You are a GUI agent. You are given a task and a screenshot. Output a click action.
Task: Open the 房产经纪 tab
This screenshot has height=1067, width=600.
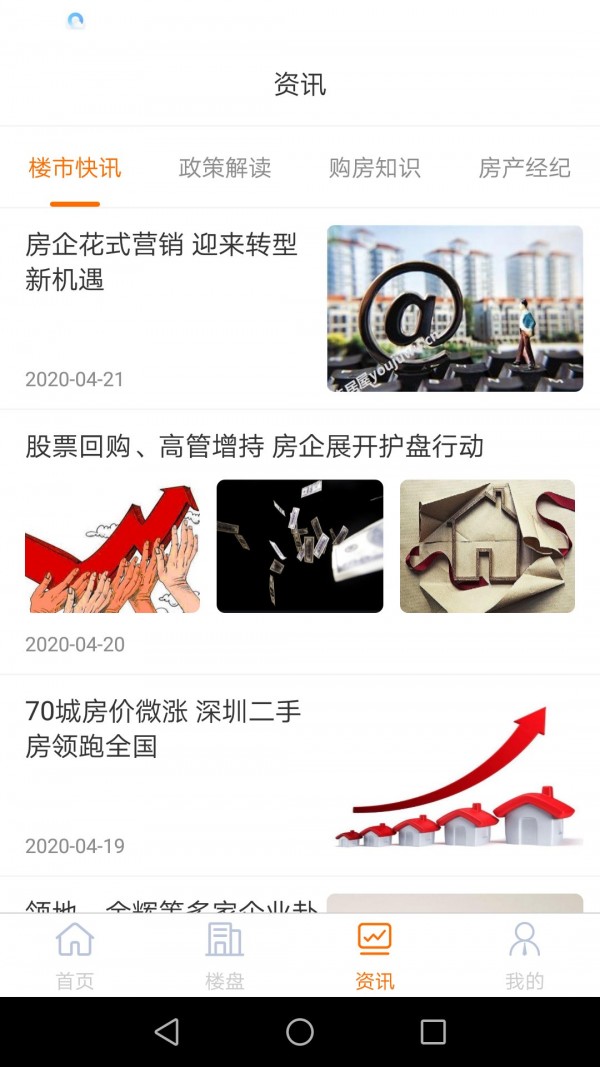coord(524,168)
